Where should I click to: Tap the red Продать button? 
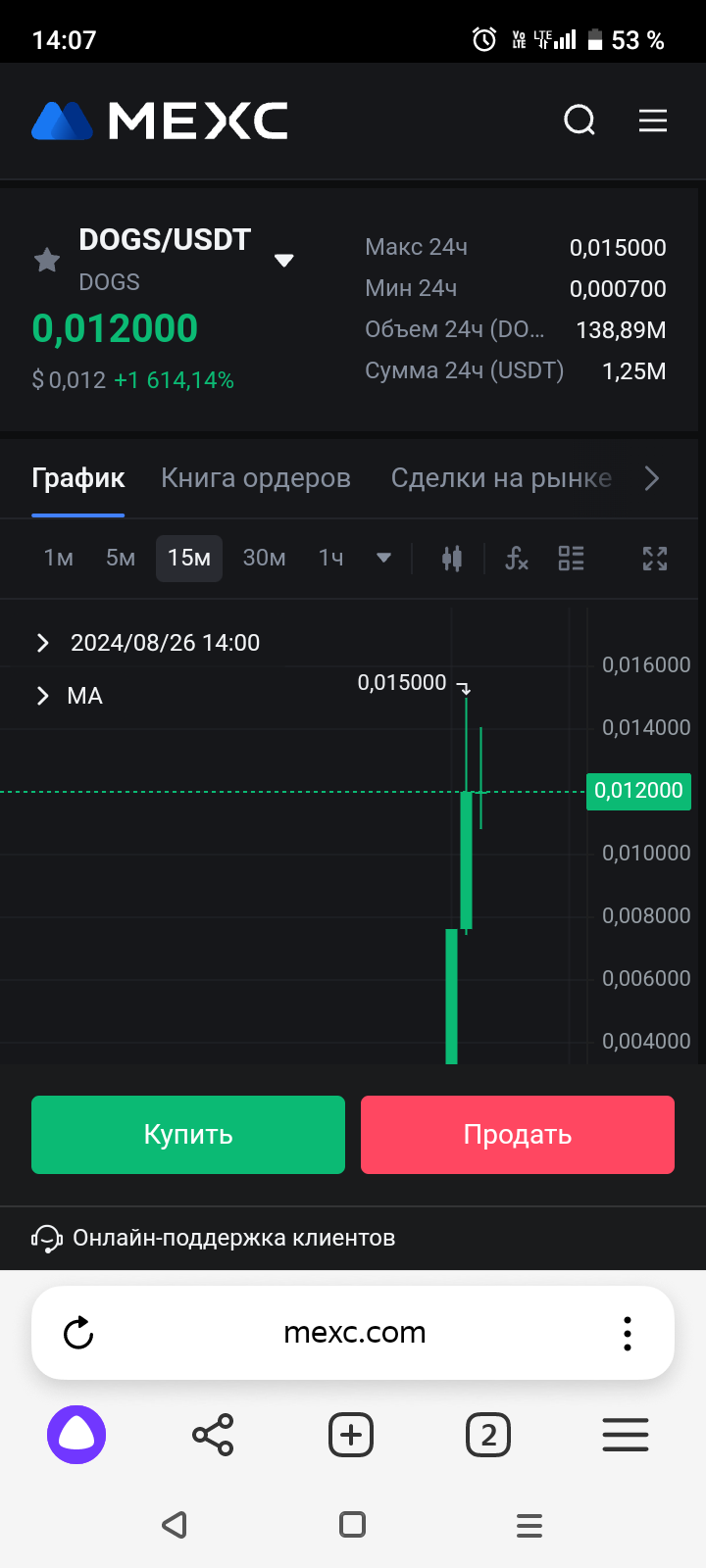[518, 1135]
